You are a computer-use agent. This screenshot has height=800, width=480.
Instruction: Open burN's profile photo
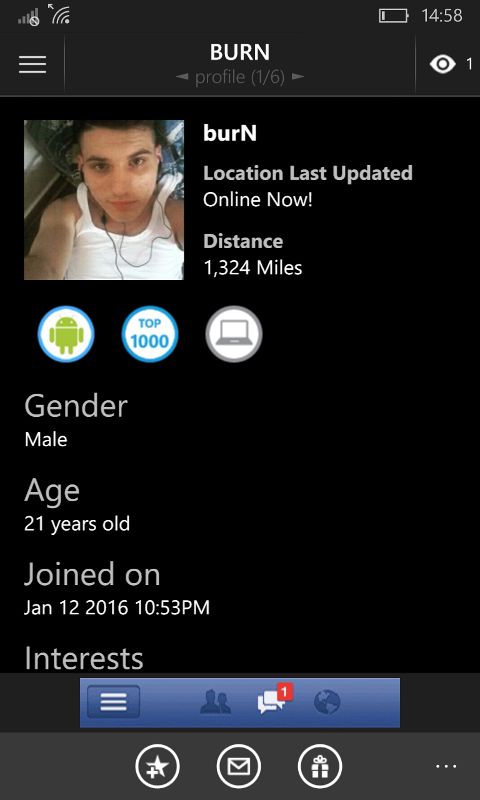pos(104,200)
